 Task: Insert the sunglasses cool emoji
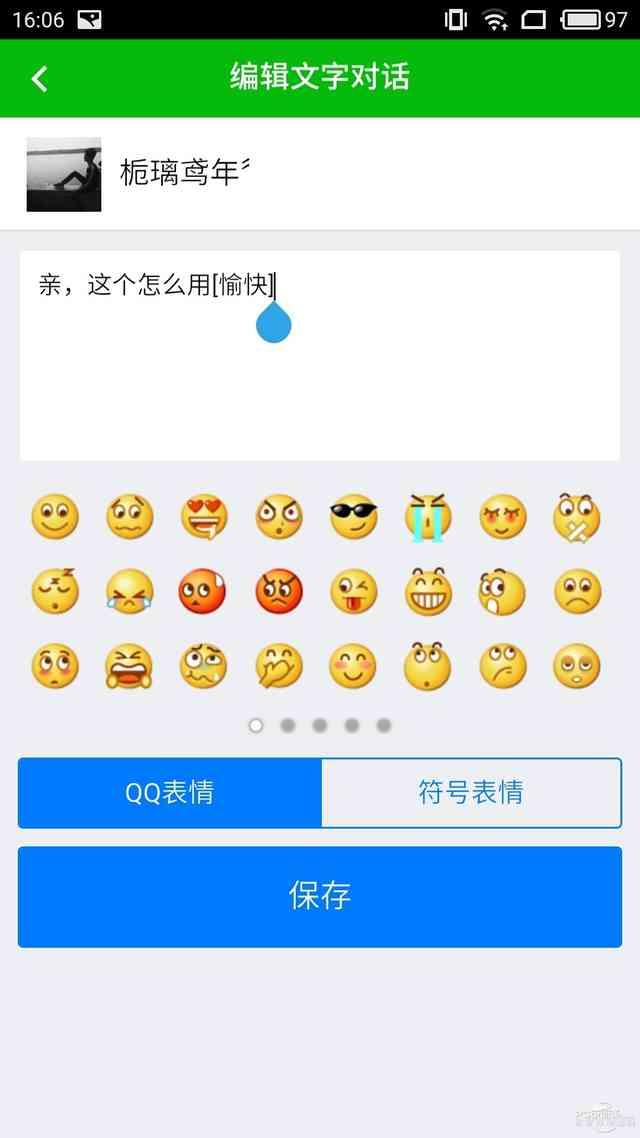click(x=353, y=518)
